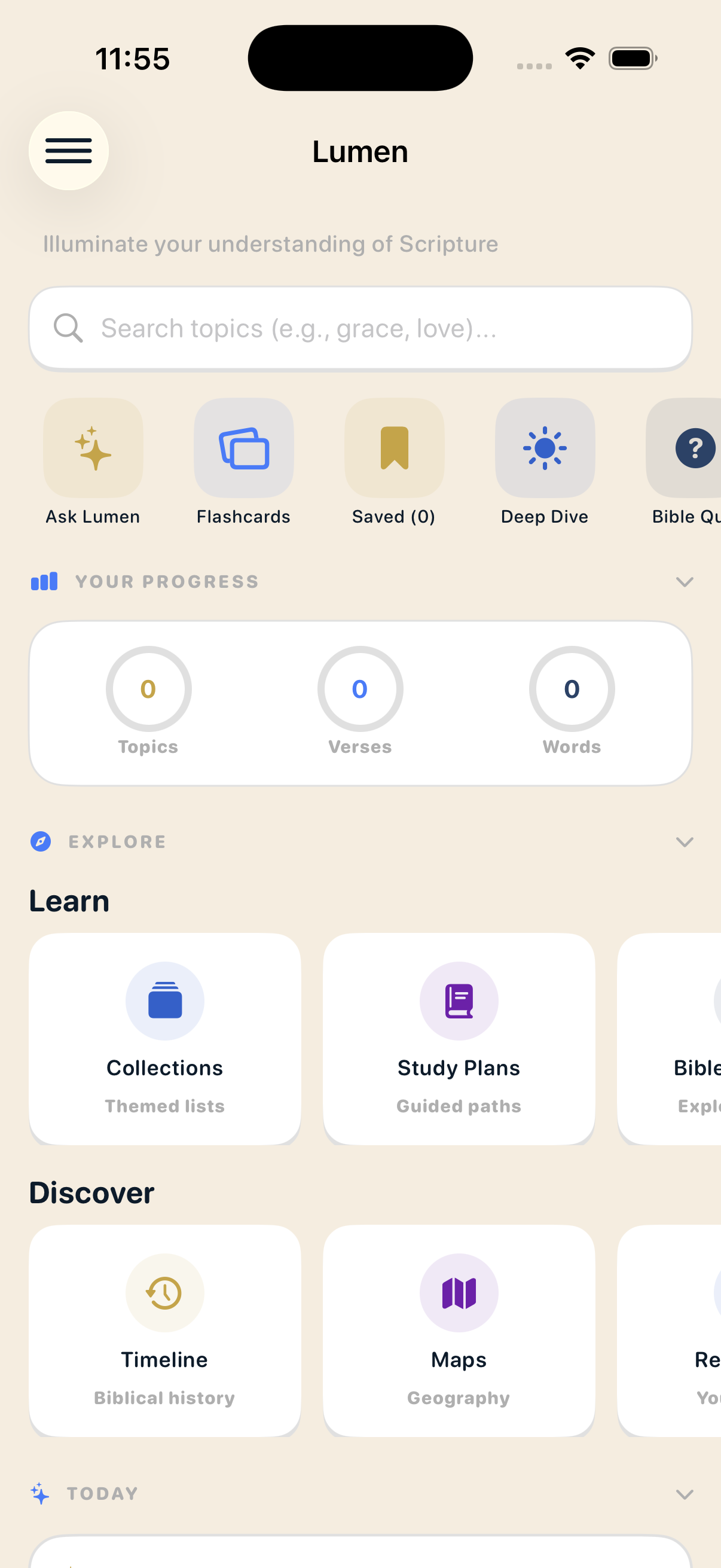Viewport: 721px width, 1568px height.
Task: Tap the search topics field
Action: 360,329
